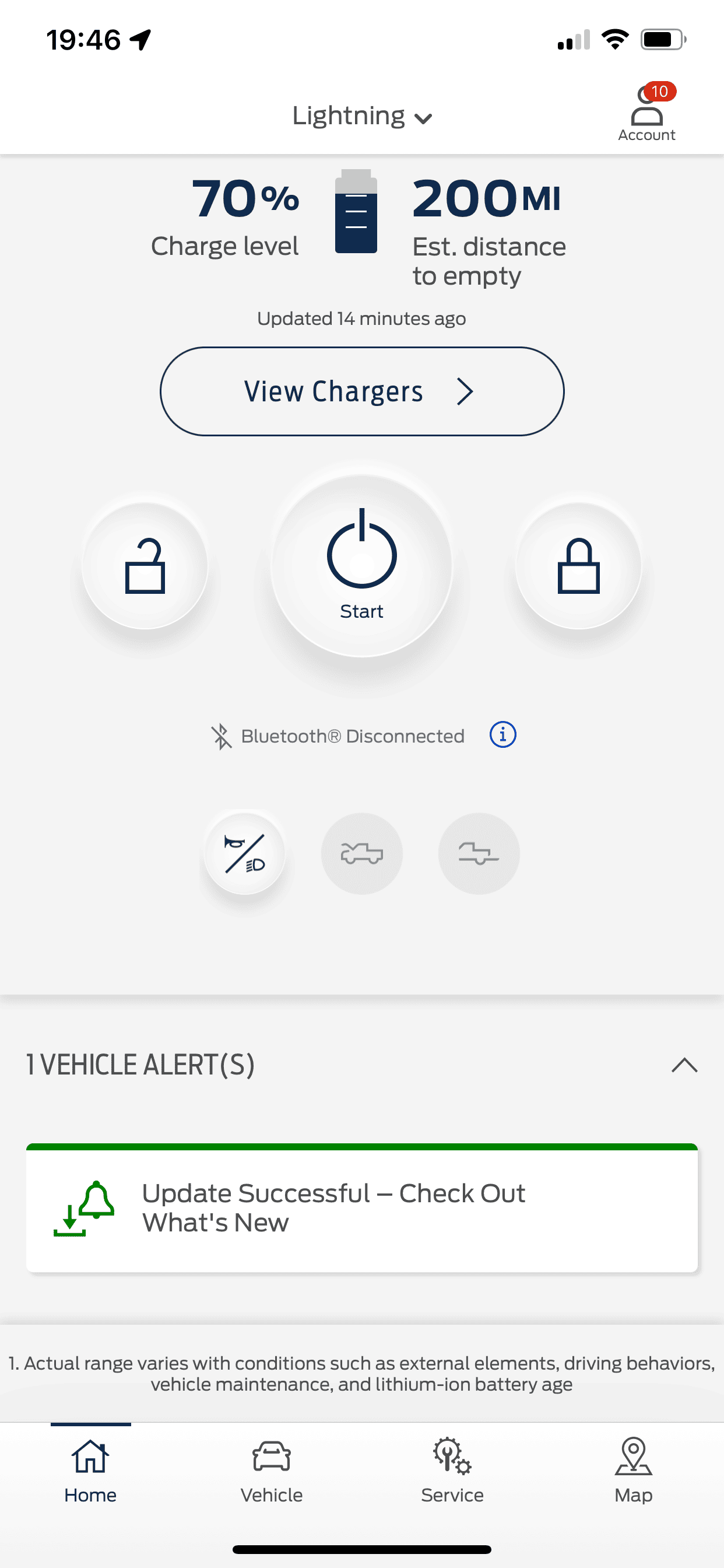
Task: Collapse the Vehicle Alerts section
Action: pyautogui.click(x=684, y=1065)
